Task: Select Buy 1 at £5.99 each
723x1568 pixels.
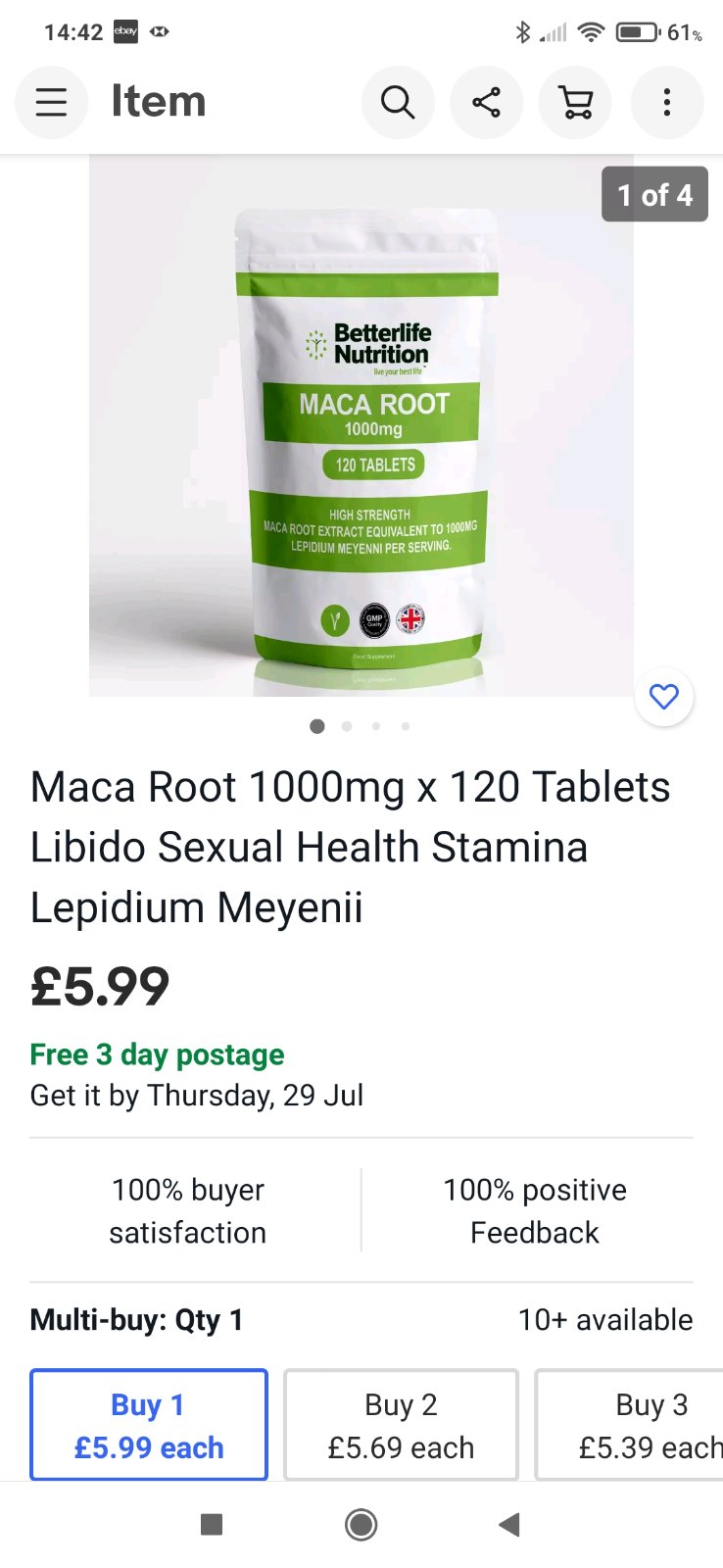Action: 149,1424
